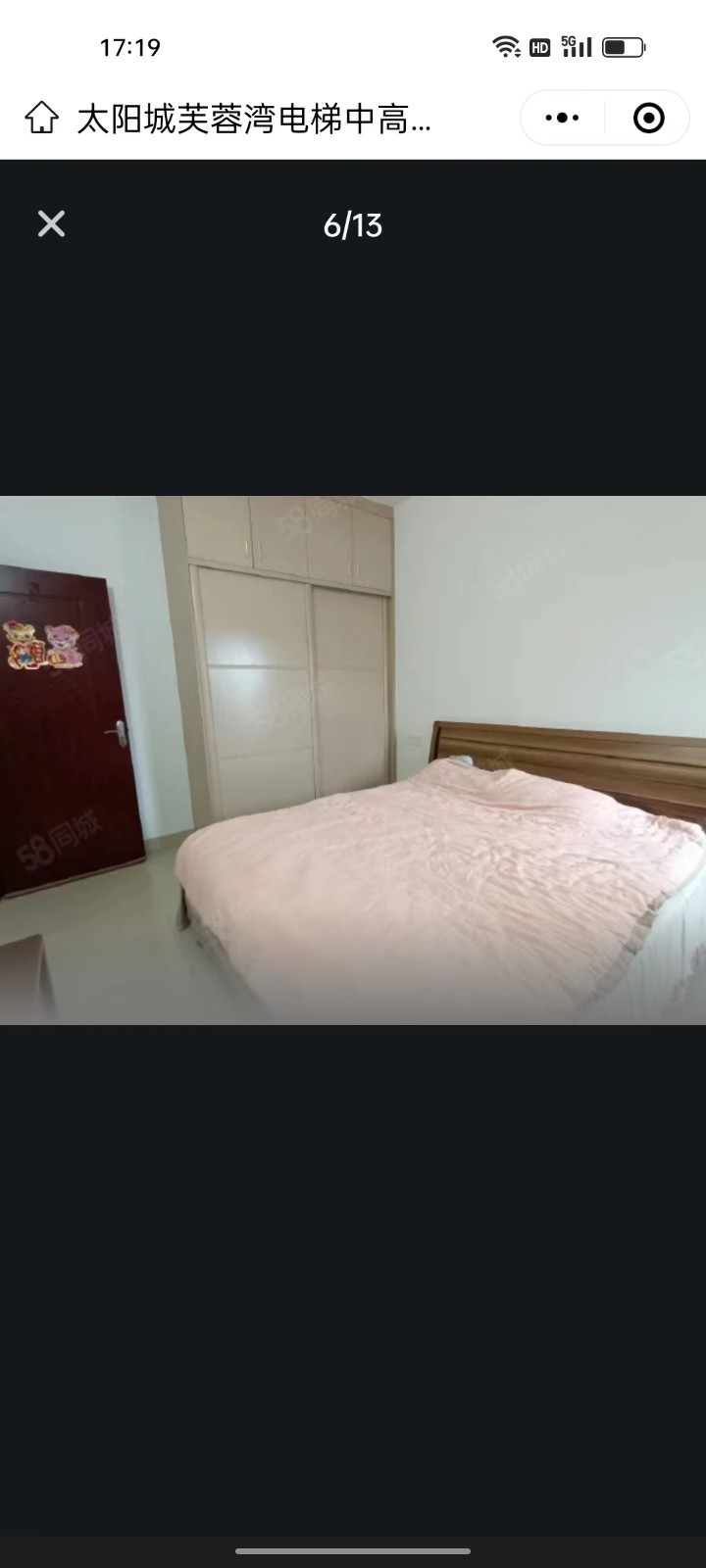The image size is (706, 1568).
Task: Open the three-dot more menu
Action: (x=562, y=119)
